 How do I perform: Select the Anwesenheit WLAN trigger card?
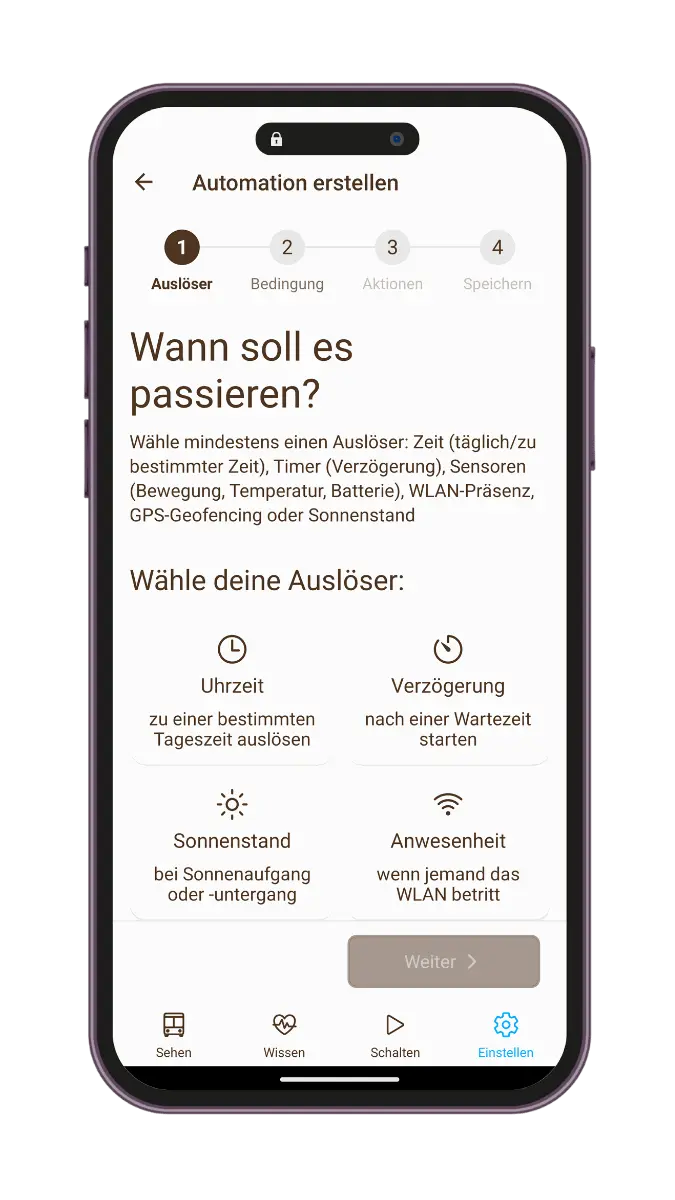click(448, 848)
